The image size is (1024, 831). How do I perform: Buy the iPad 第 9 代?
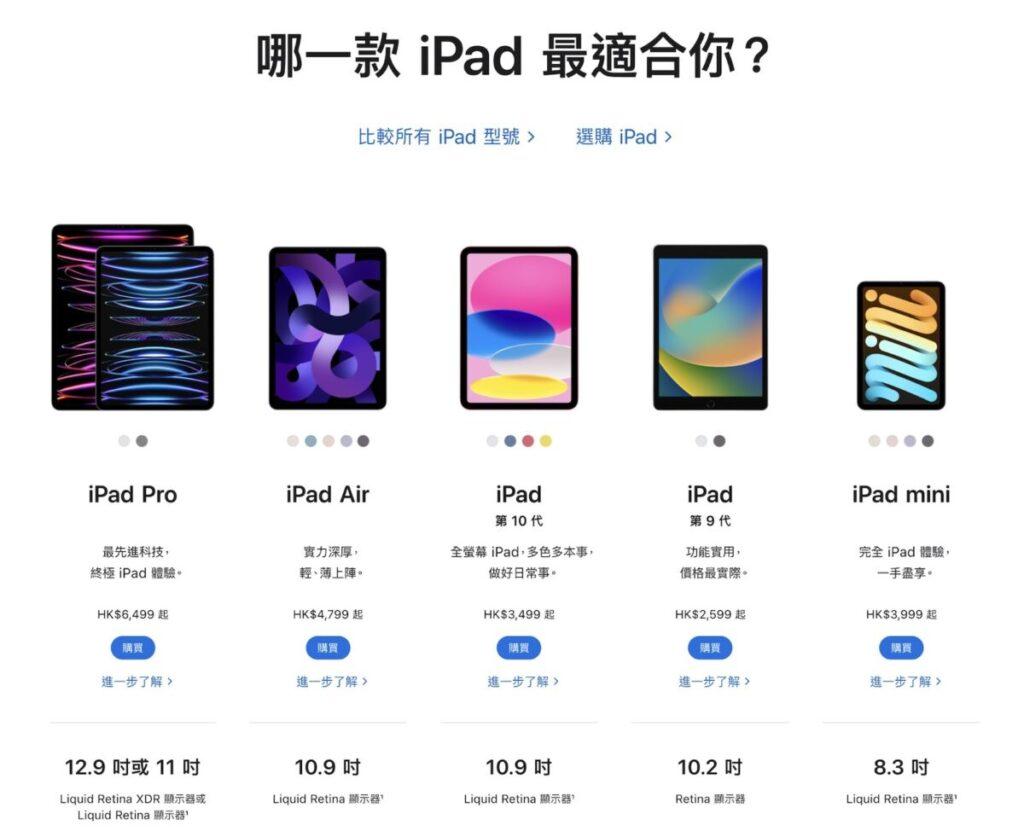coord(709,648)
